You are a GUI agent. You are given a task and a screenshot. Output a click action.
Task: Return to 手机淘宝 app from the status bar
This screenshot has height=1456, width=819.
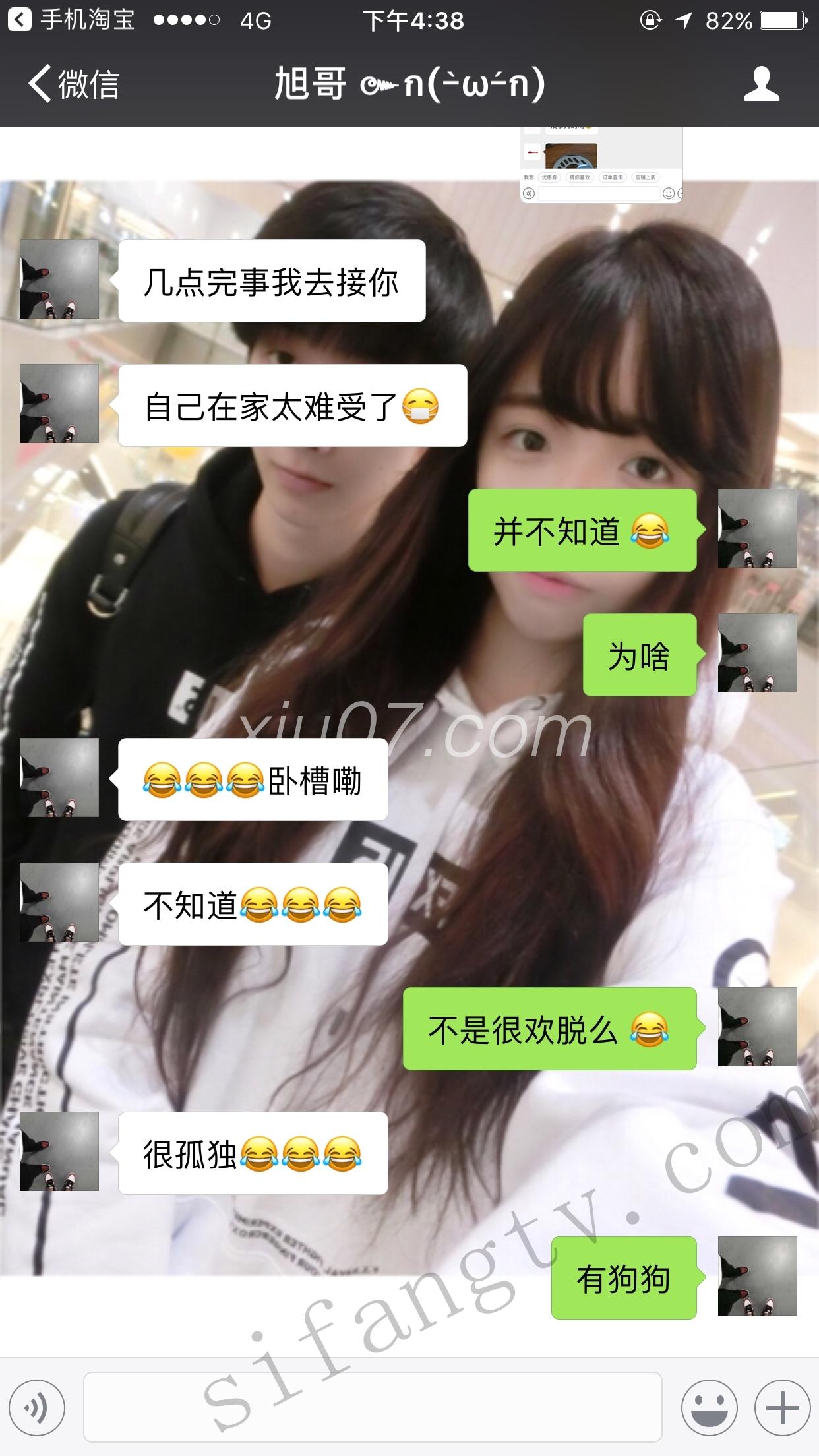click(x=71, y=20)
